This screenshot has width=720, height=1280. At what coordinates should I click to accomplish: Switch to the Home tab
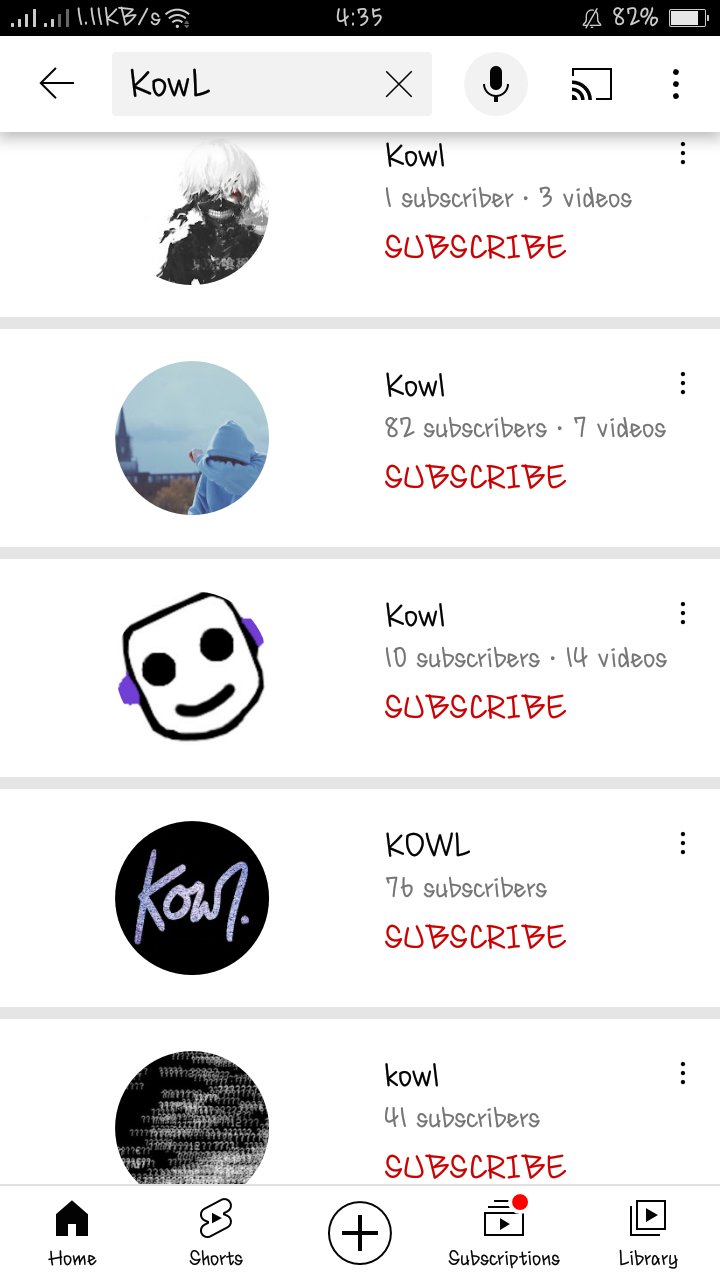click(72, 1234)
